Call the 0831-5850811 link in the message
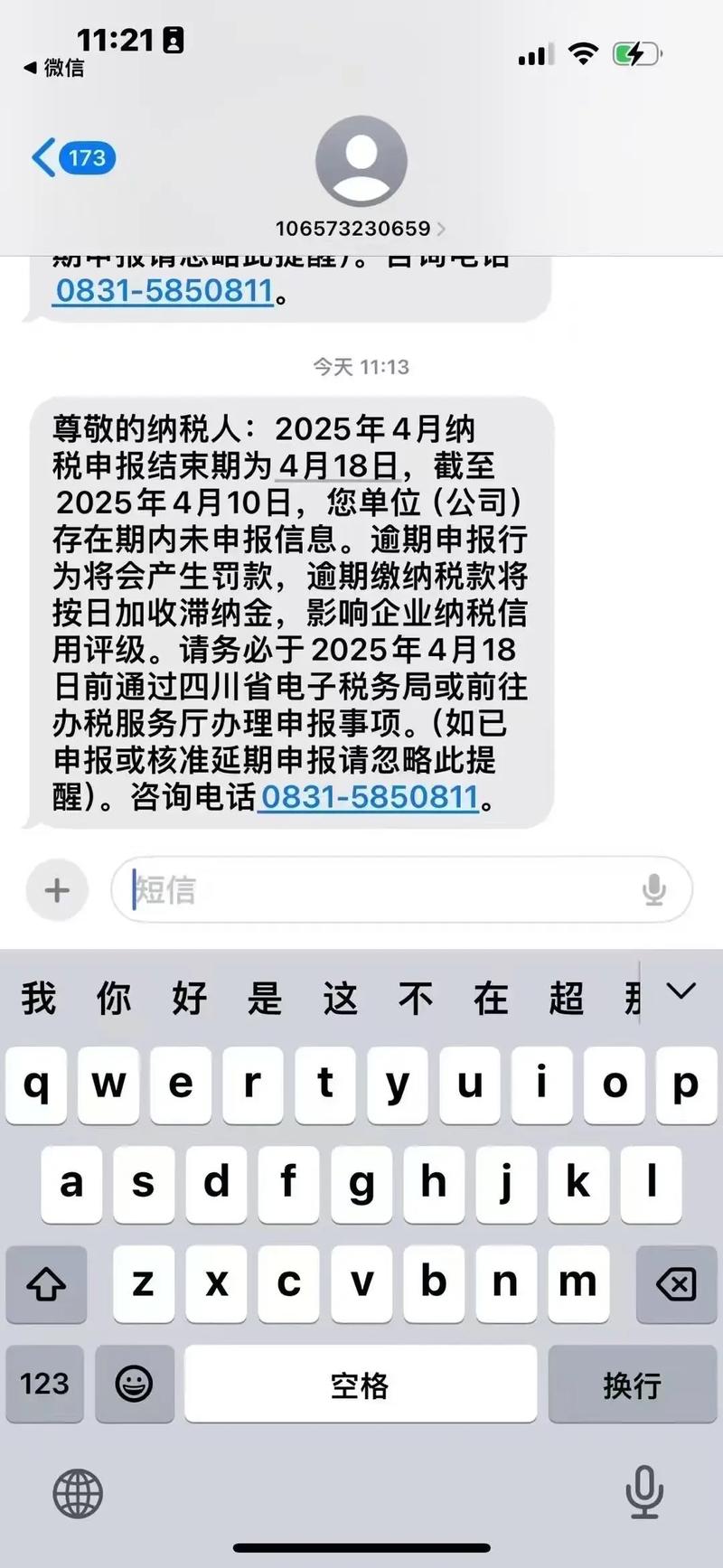Screen dimensions: 723x1568 point(371,799)
